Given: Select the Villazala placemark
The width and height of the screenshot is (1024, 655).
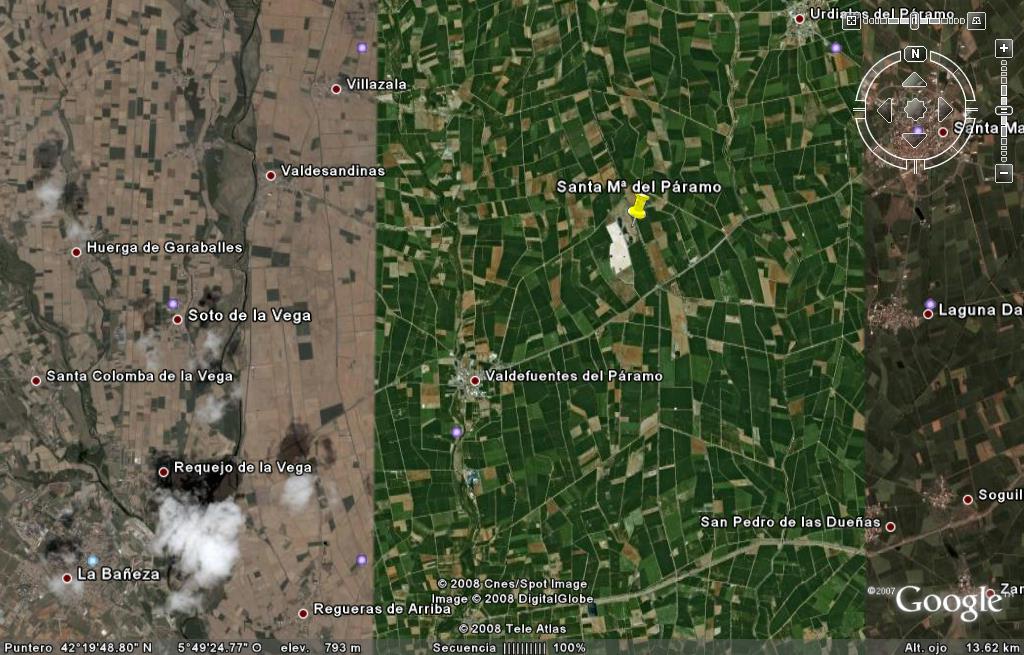Looking at the screenshot, I should coord(336,88).
